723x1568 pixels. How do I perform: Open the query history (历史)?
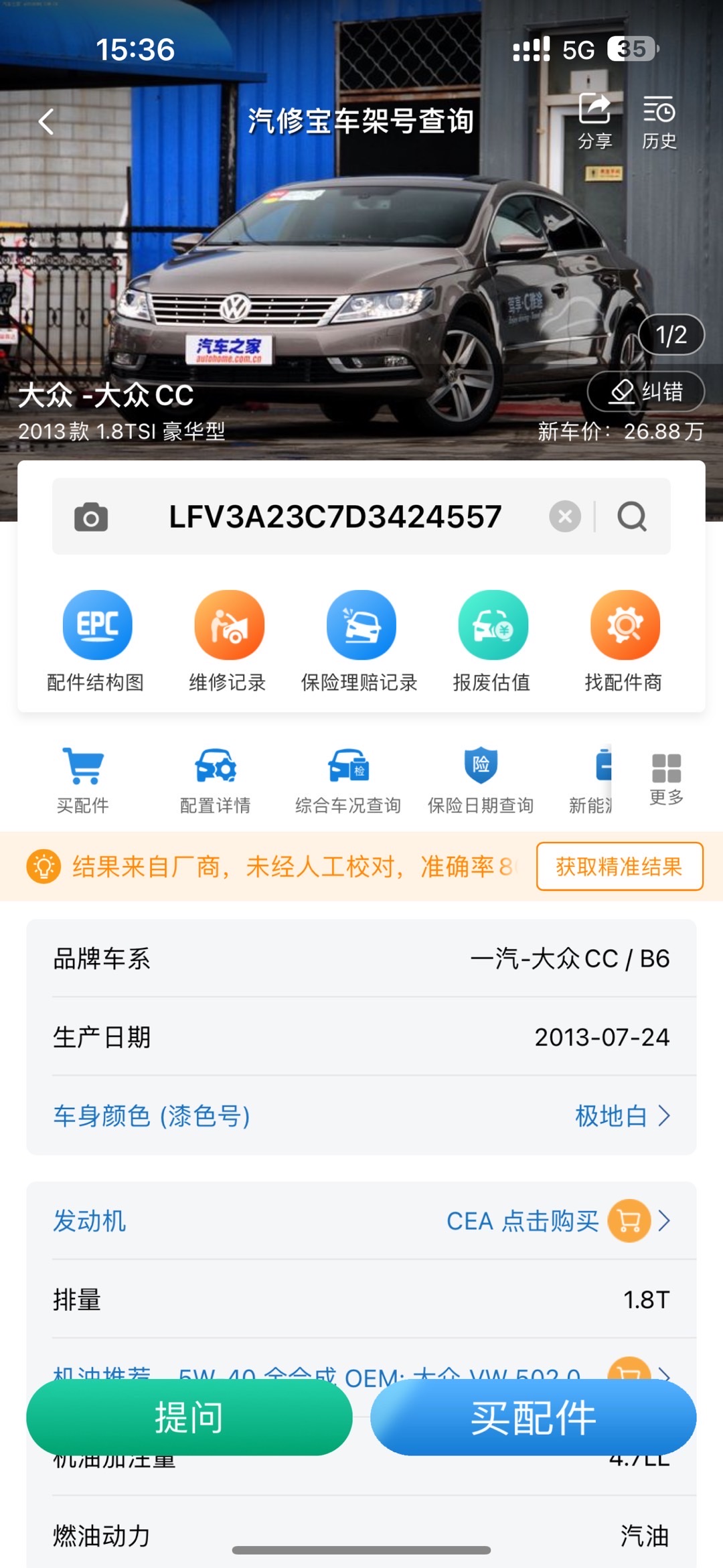[659, 121]
